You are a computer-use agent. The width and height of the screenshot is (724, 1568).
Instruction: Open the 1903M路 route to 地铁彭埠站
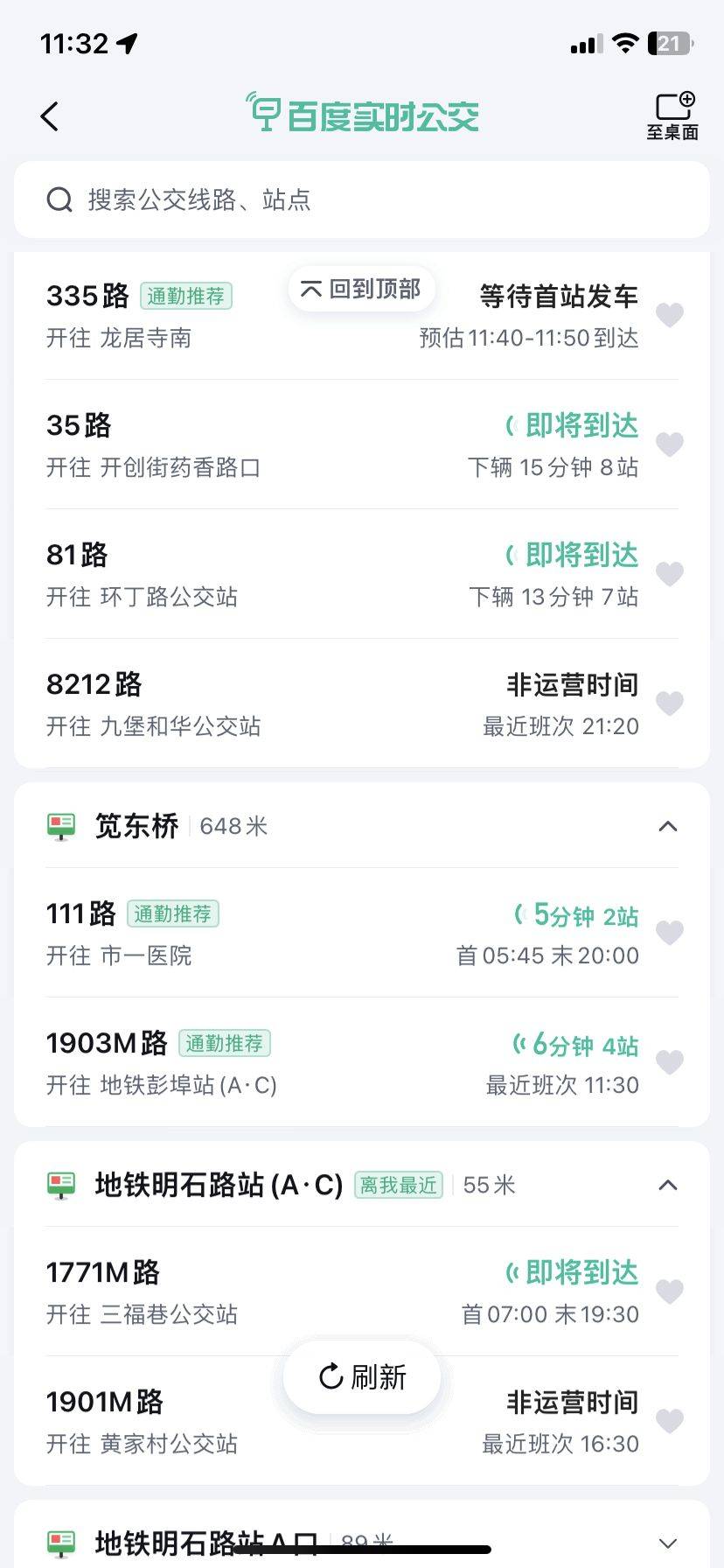click(x=343, y=1062)
